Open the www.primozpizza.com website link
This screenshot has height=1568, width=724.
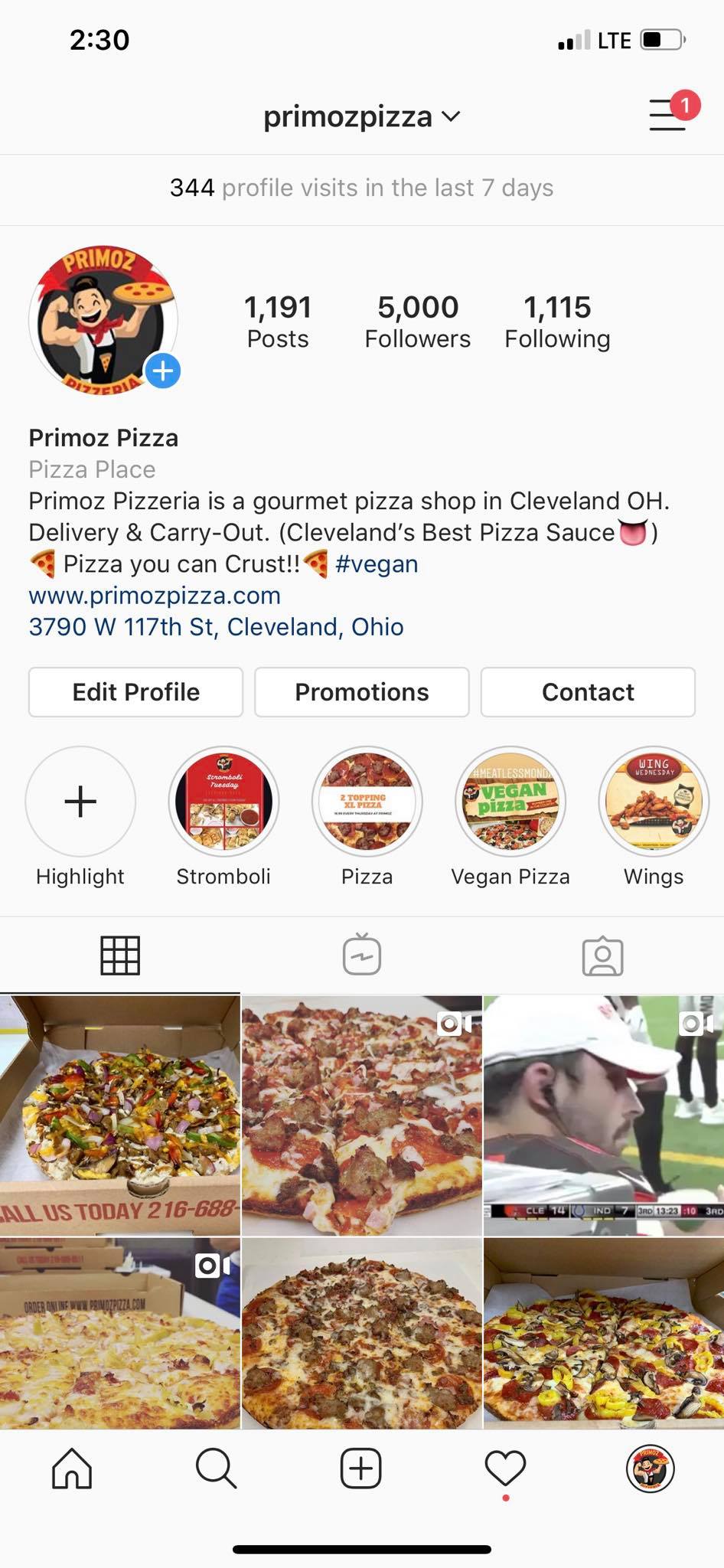(x=155, y=596)
